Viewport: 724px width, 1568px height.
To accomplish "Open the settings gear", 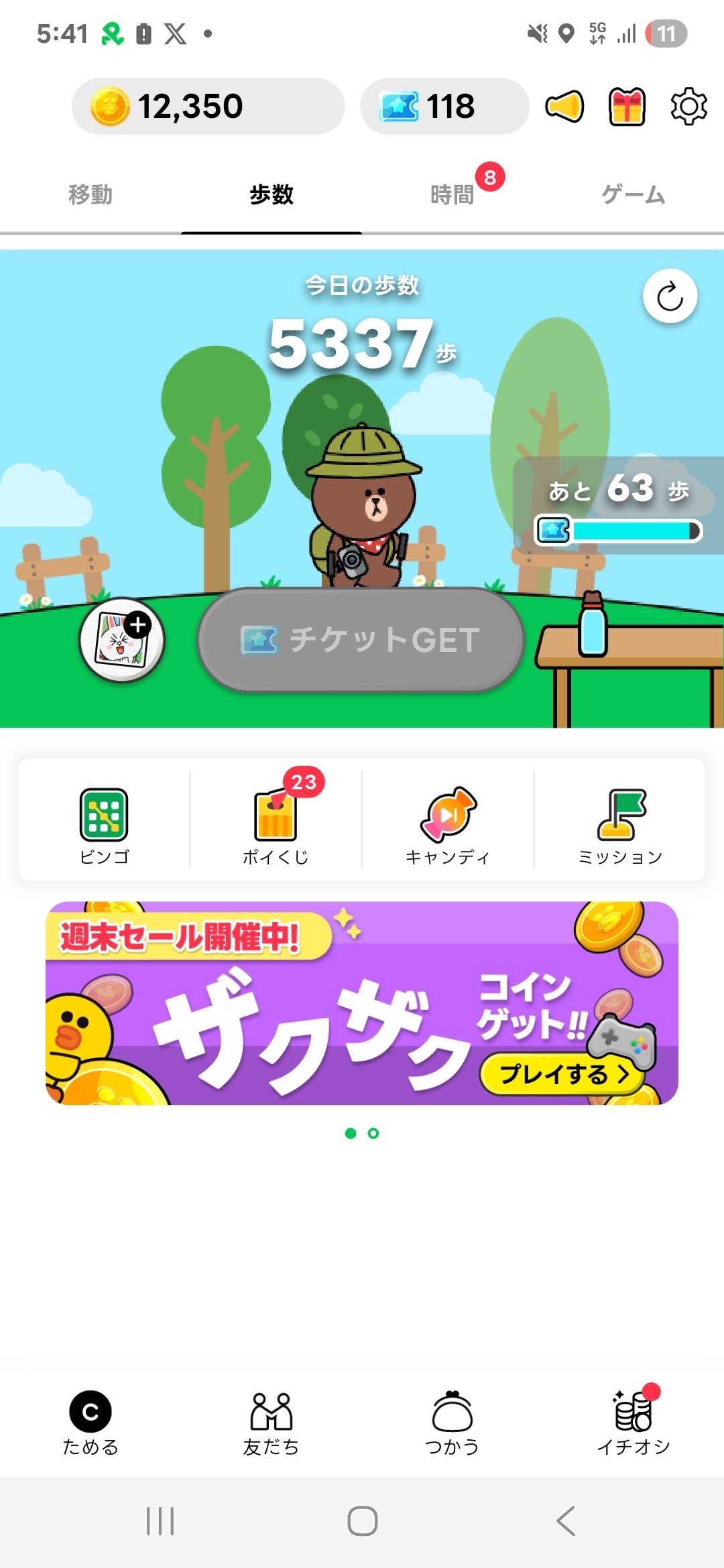I will click(x=688, y=107).
